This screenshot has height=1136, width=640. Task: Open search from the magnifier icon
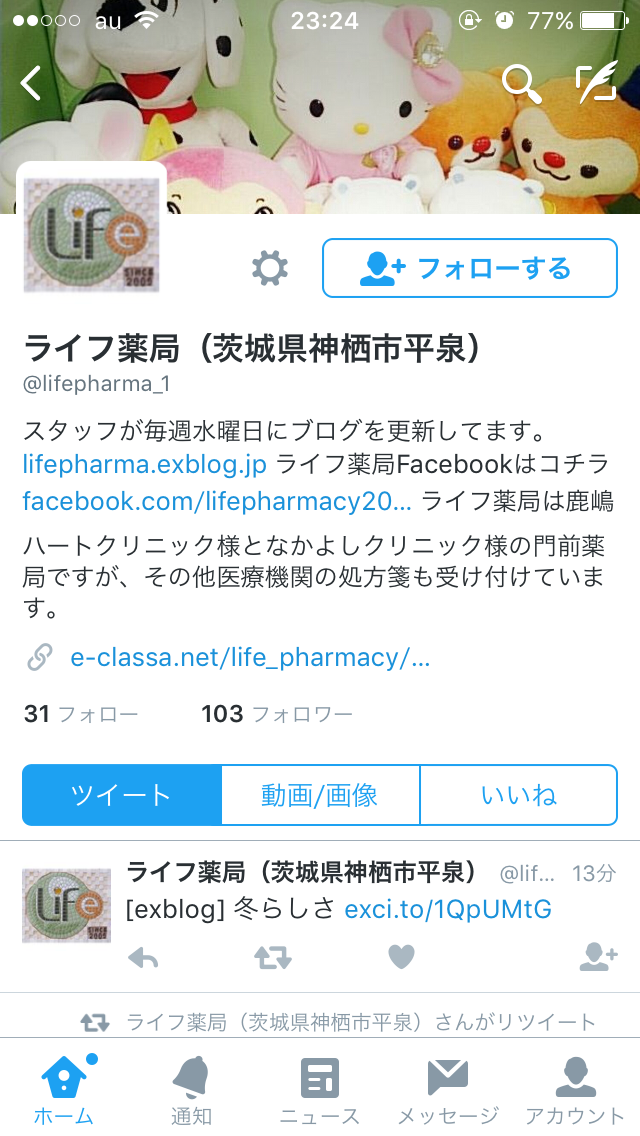point(521,83)
